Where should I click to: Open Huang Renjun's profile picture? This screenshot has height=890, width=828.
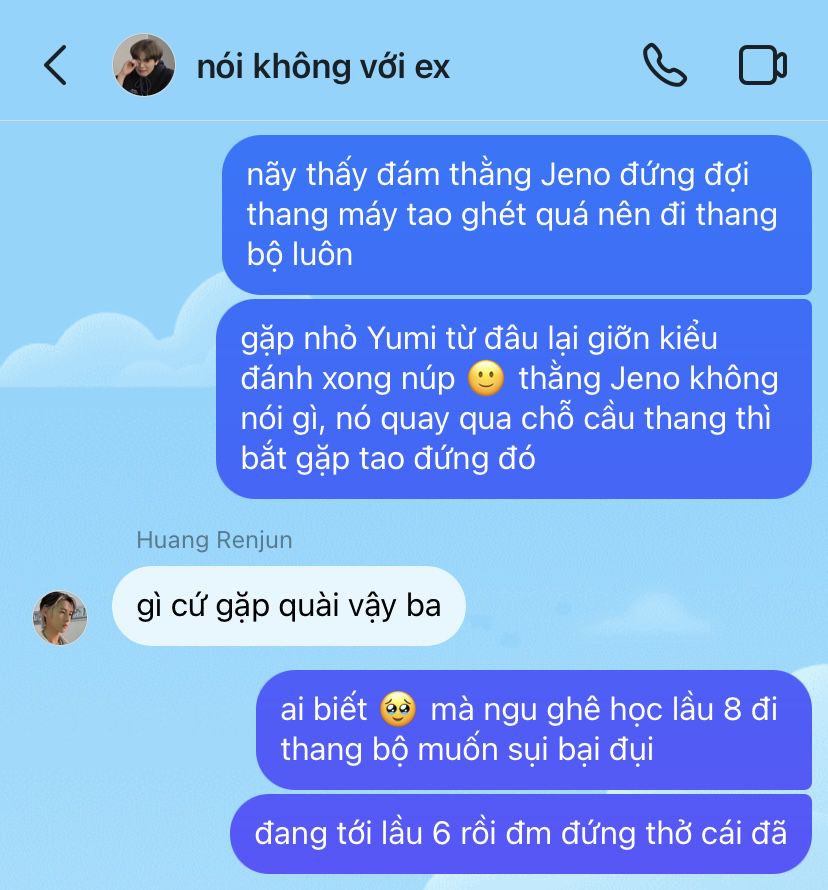pyautogui.click(x=60, y=617)
